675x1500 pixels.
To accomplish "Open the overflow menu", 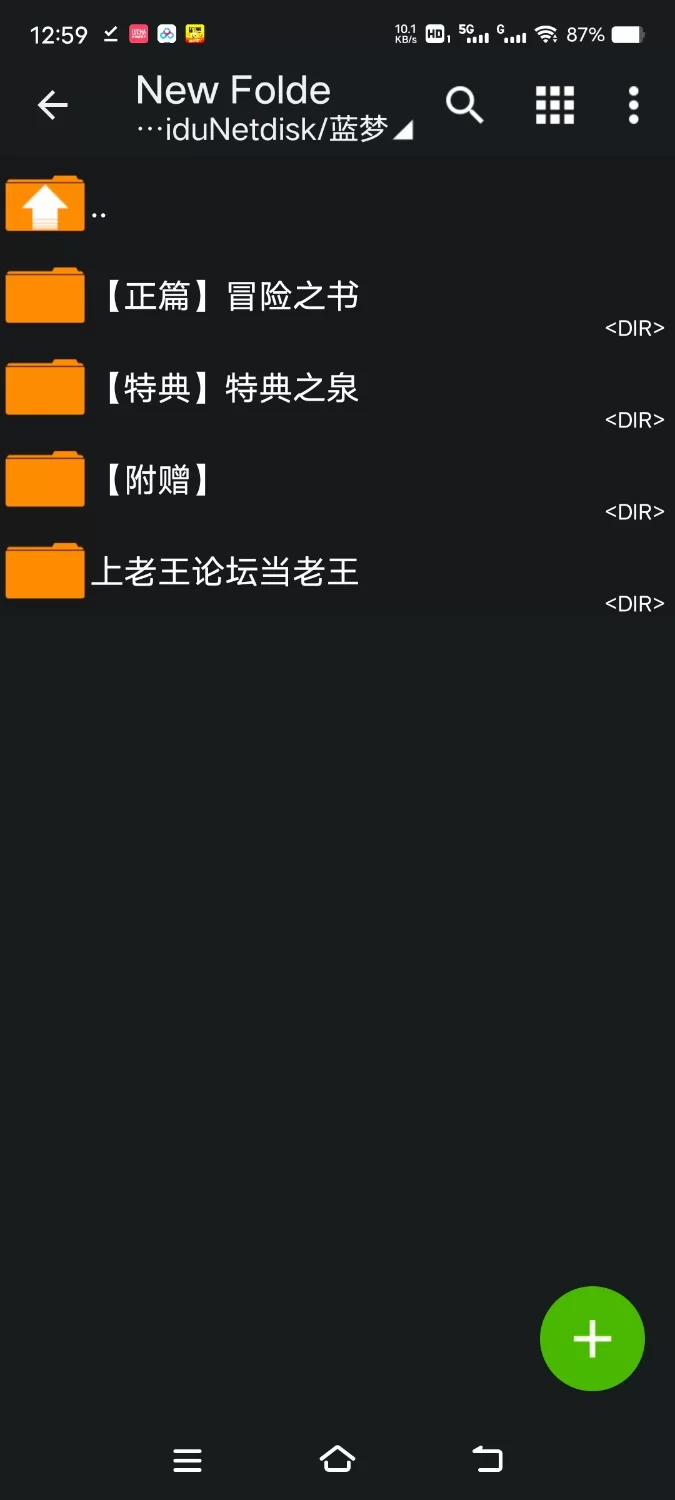I will pyautogui.click(x=633, y=105).
